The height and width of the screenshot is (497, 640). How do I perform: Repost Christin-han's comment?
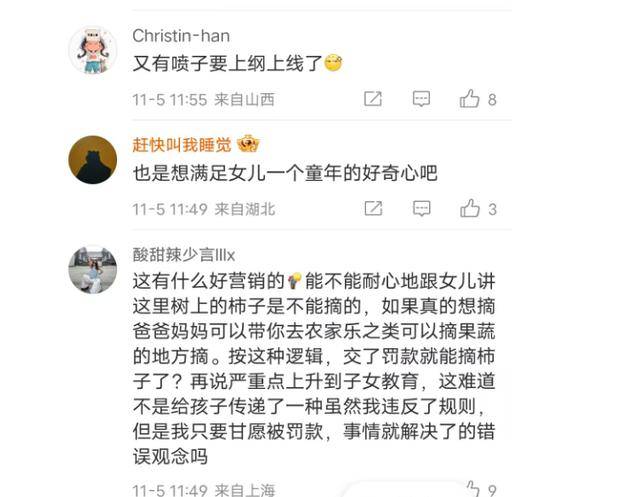coord(372,99)
